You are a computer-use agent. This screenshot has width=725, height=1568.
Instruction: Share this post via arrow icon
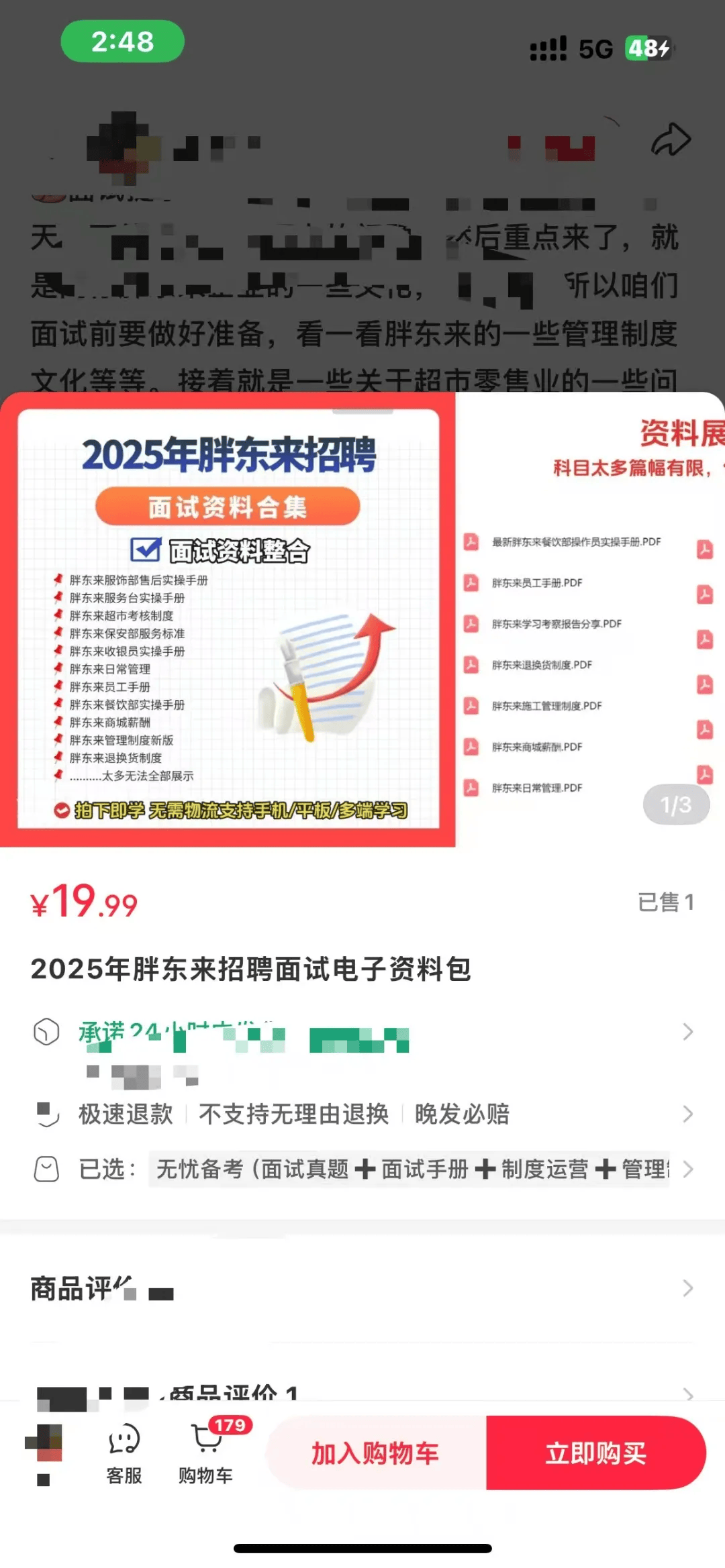[x=671, y=140]
